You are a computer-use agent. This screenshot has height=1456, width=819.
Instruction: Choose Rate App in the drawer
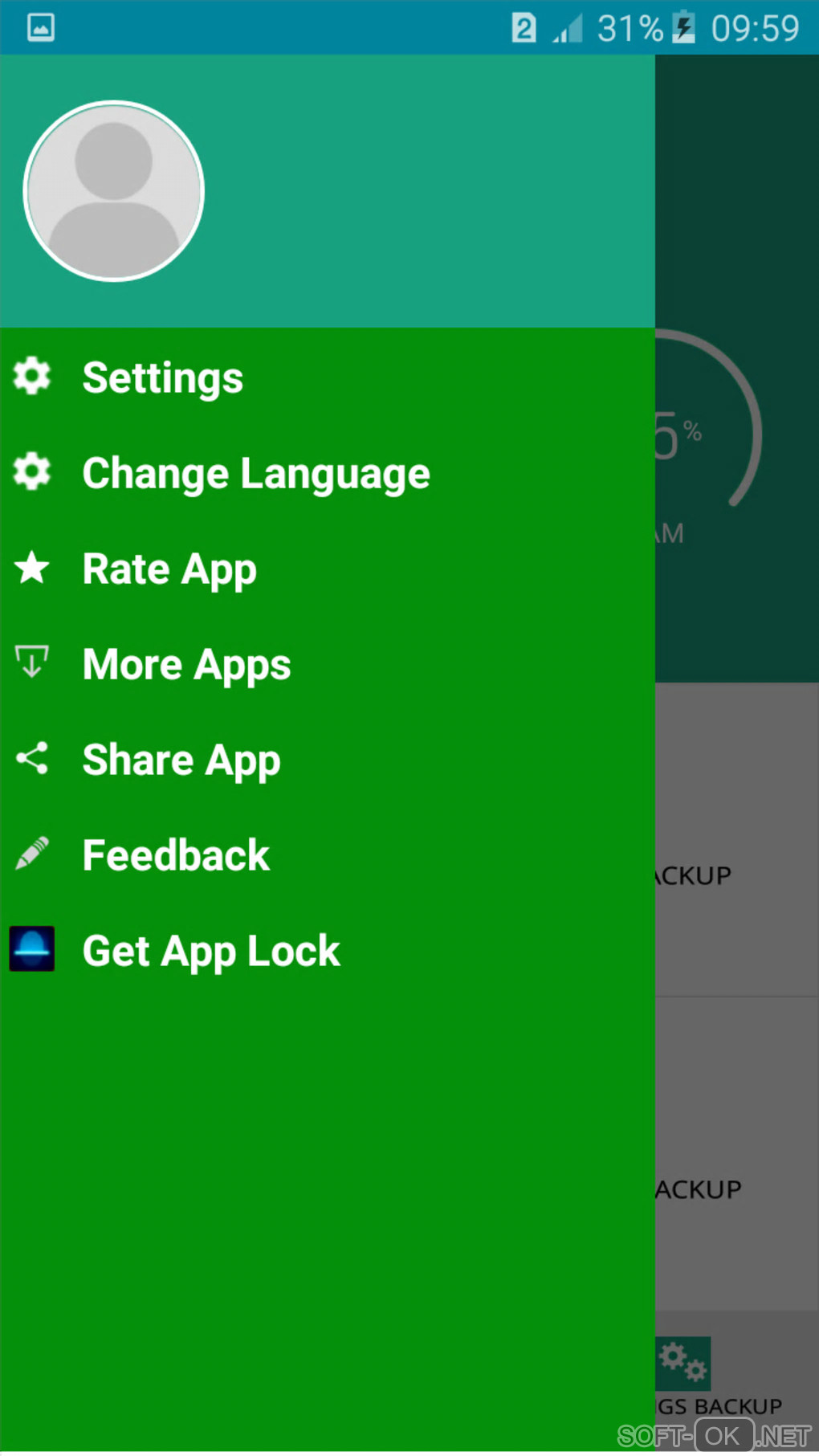click(169, 569)
